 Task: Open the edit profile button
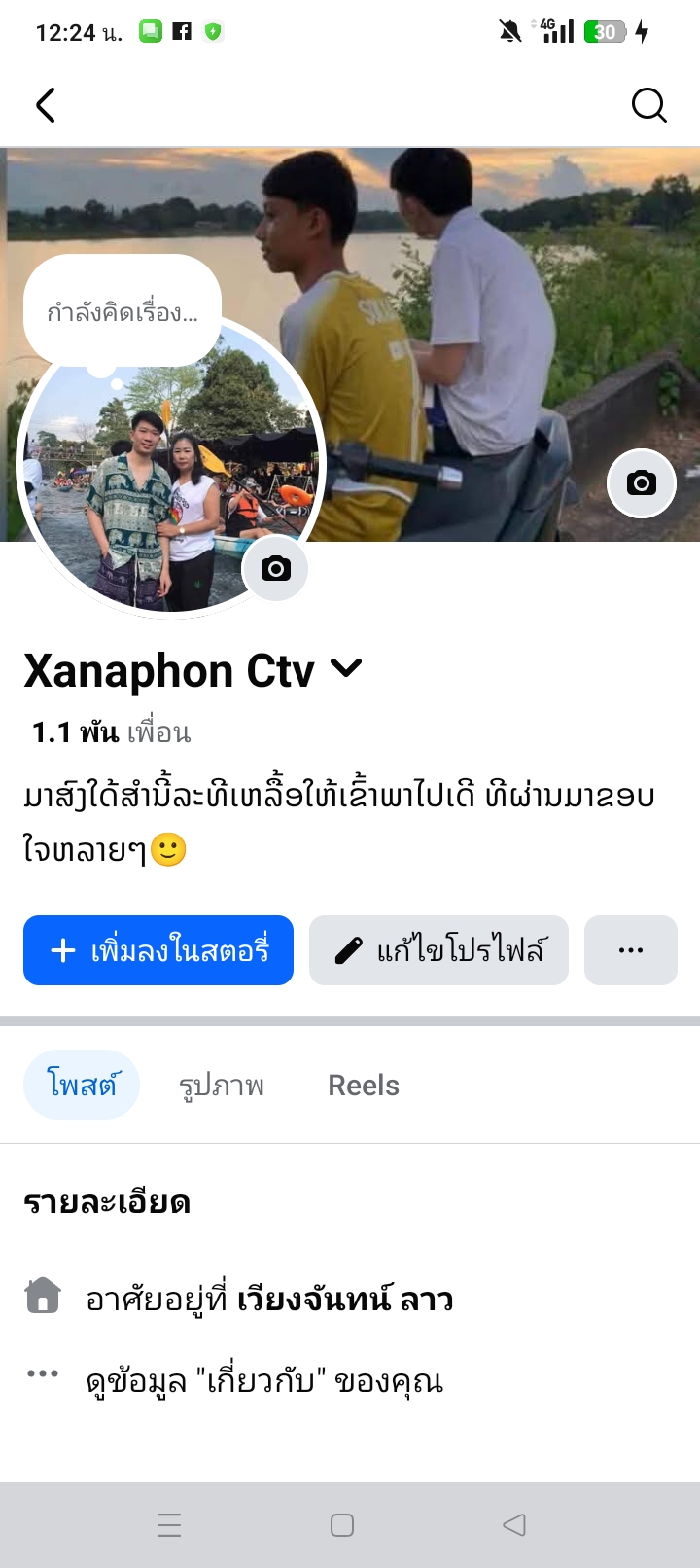point(438,950)
